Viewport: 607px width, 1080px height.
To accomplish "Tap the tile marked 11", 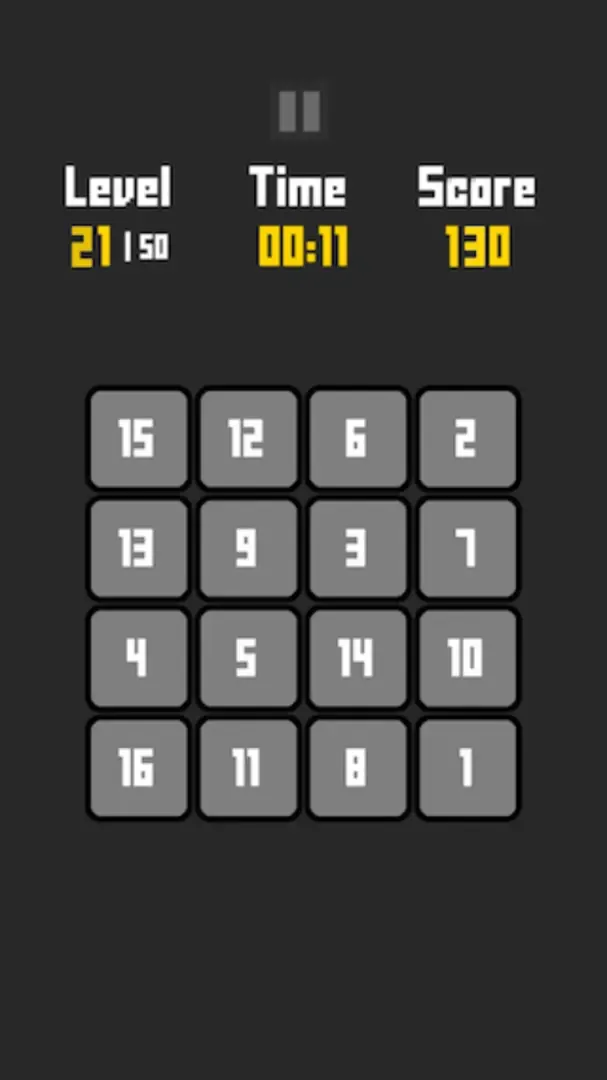I will 248,768.
